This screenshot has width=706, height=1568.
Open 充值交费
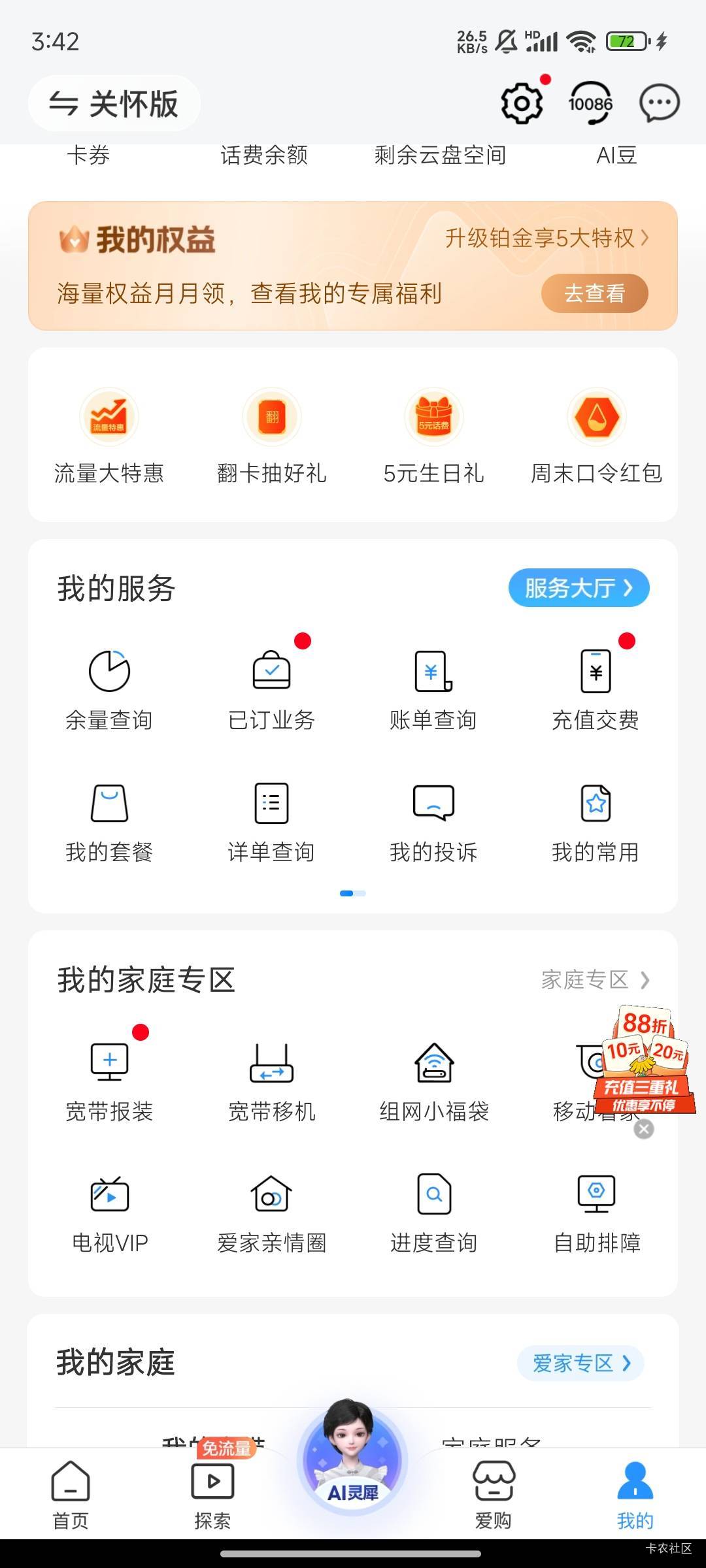coord(596,689)
